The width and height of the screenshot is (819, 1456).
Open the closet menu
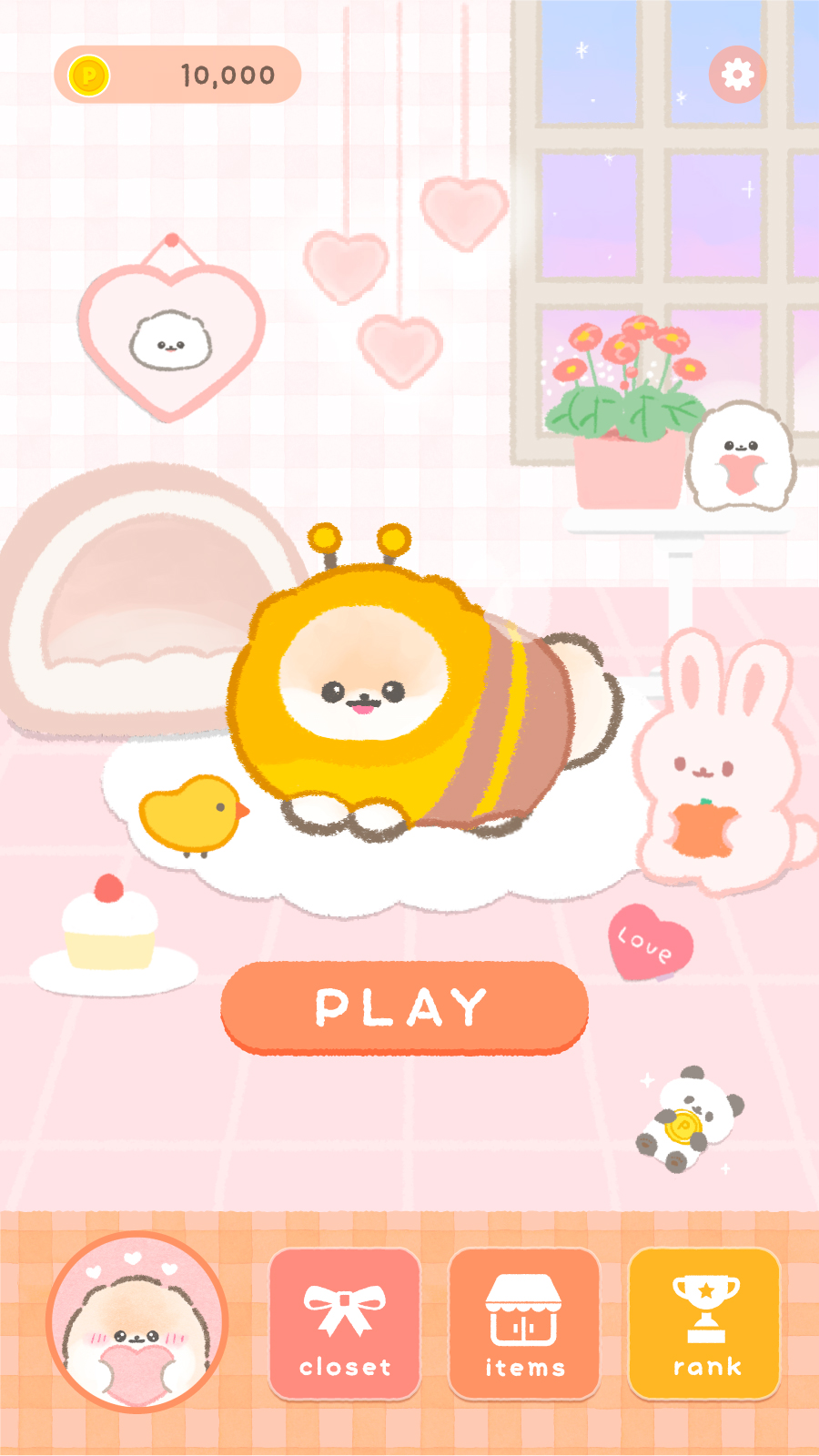tap(345, 1324)
